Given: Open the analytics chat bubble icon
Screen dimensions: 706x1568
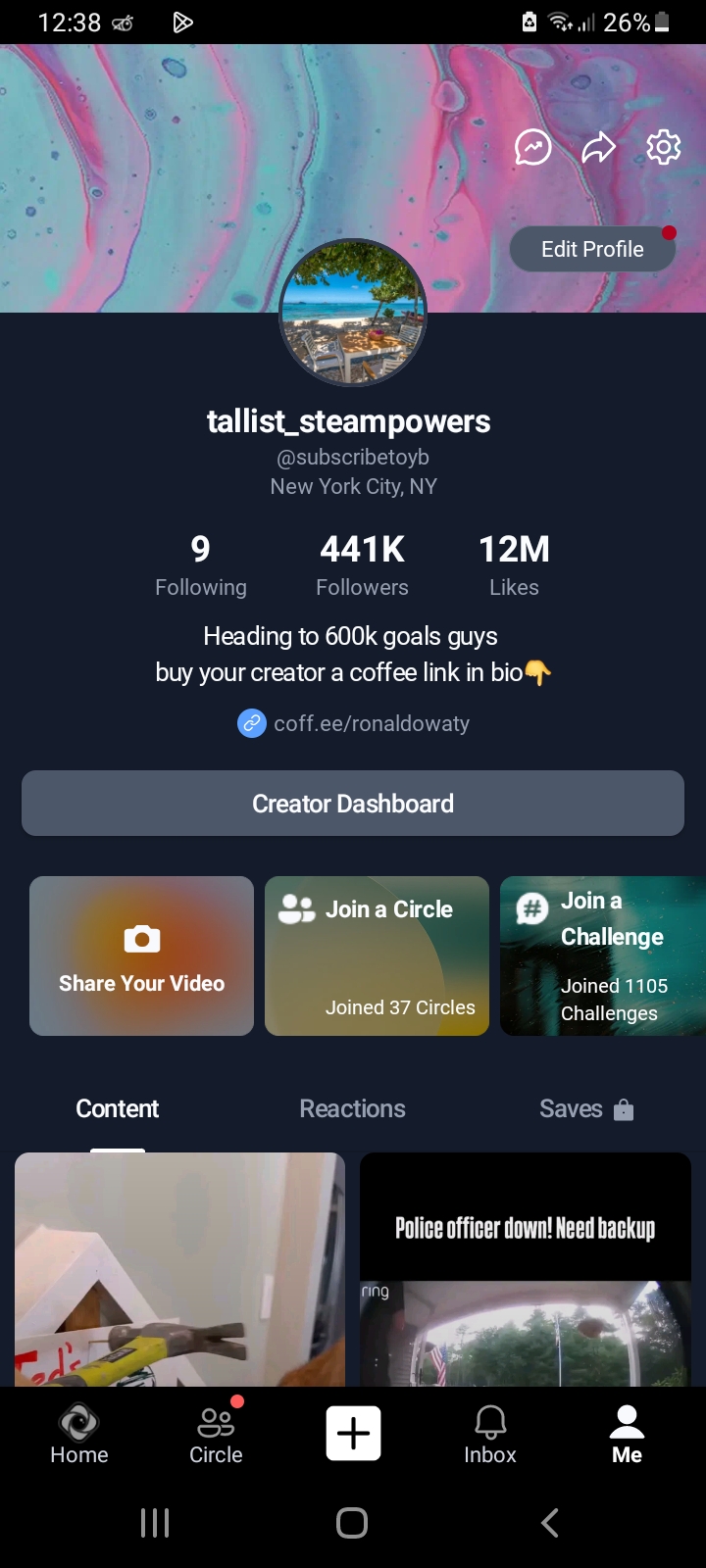Looking at the screenshot, I should (x=532, y=148).
